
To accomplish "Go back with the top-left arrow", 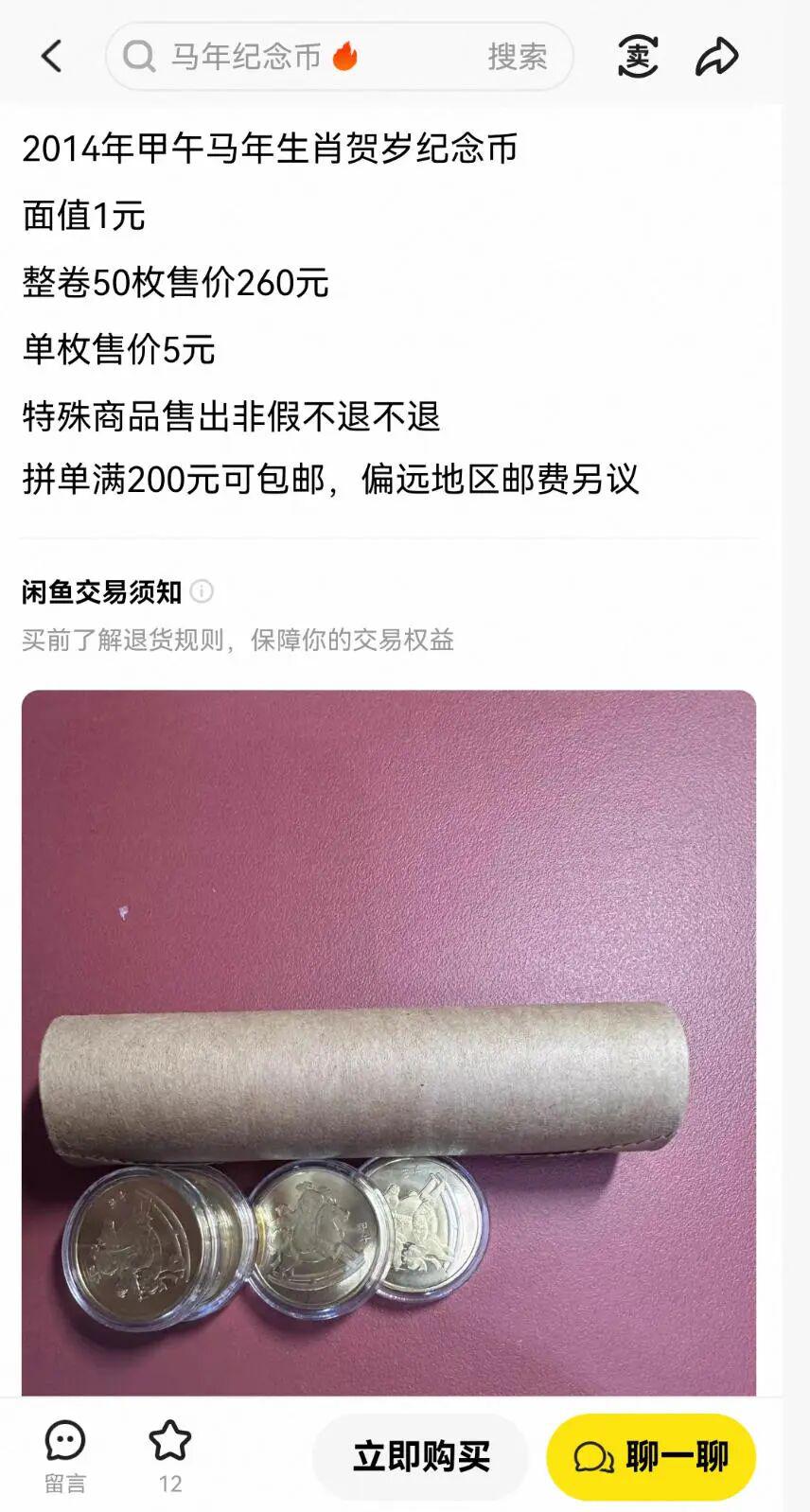I will [x=52, y=57].
